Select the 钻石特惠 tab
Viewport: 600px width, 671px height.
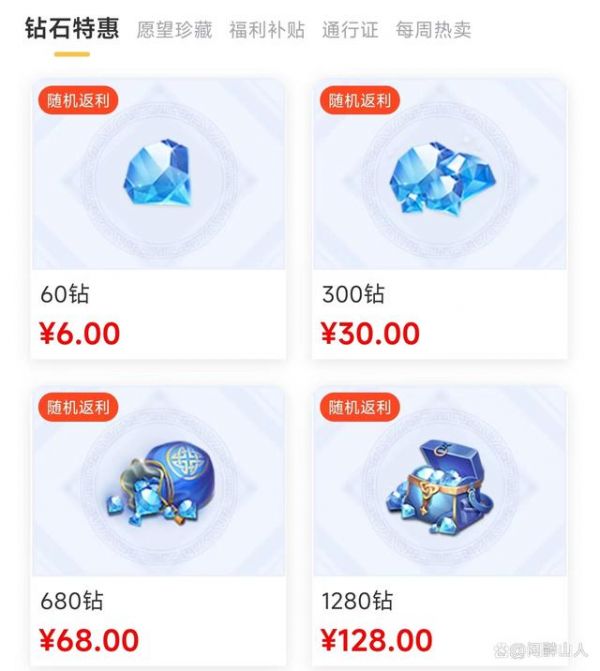pos(71,28)
